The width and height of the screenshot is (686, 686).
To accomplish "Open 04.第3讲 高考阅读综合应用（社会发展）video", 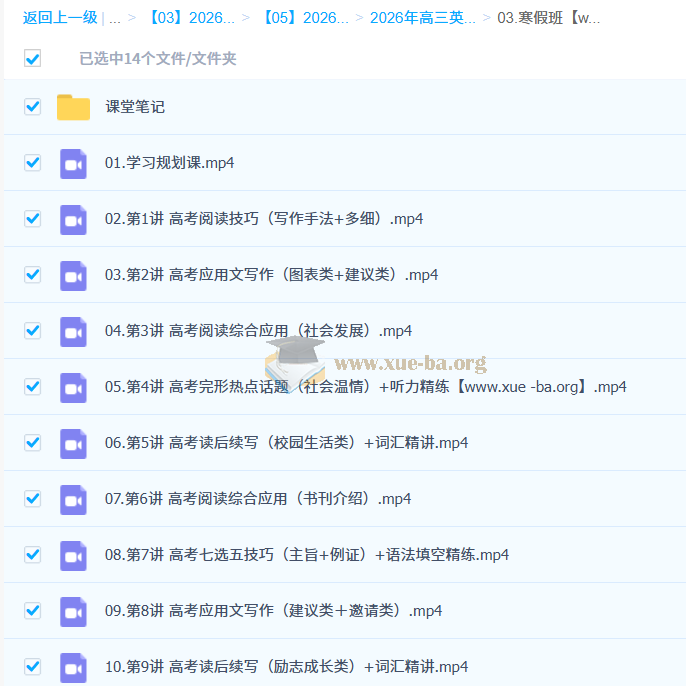I will 258,331.
